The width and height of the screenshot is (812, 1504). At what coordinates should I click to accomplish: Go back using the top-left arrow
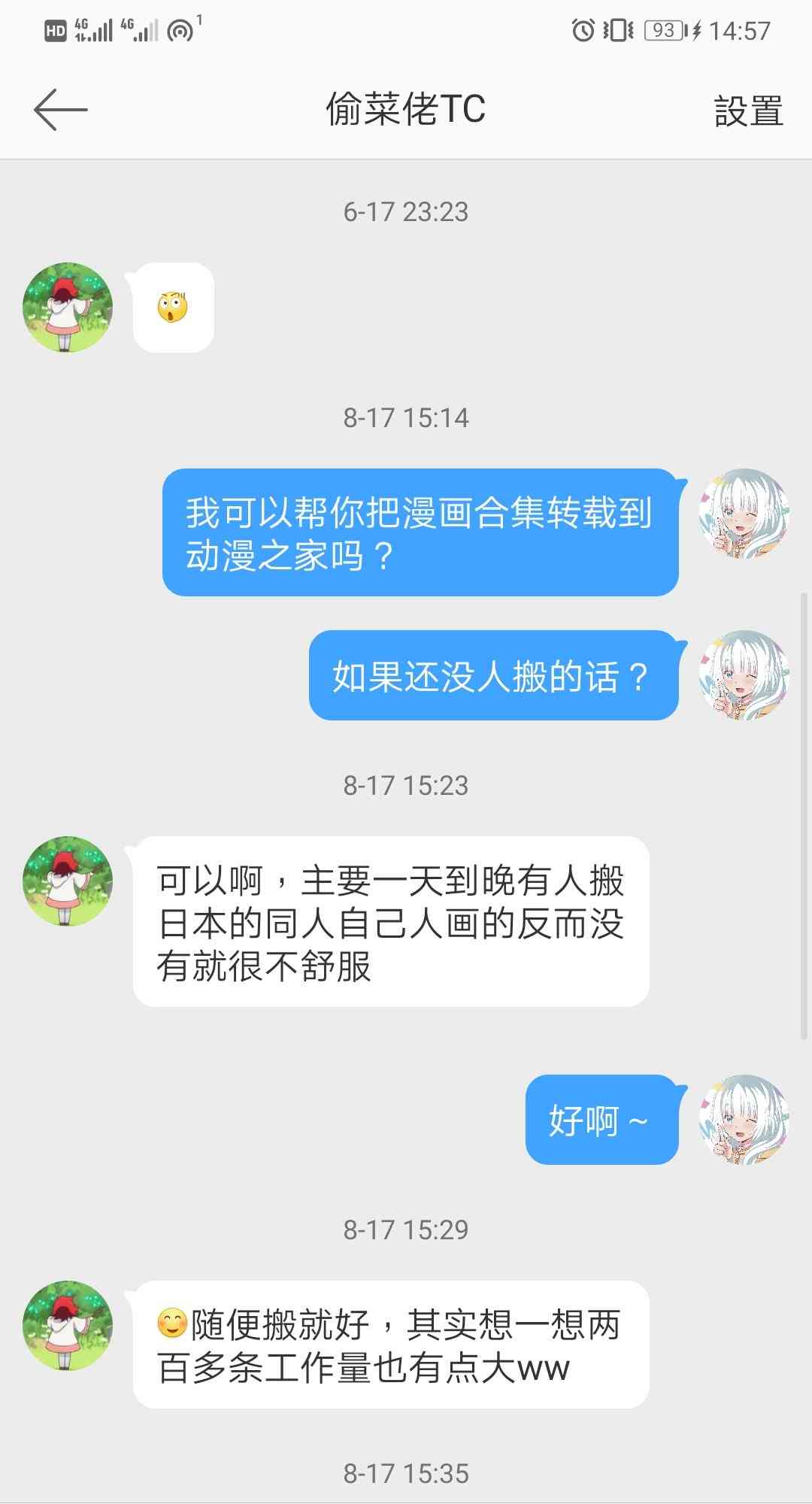60,110
